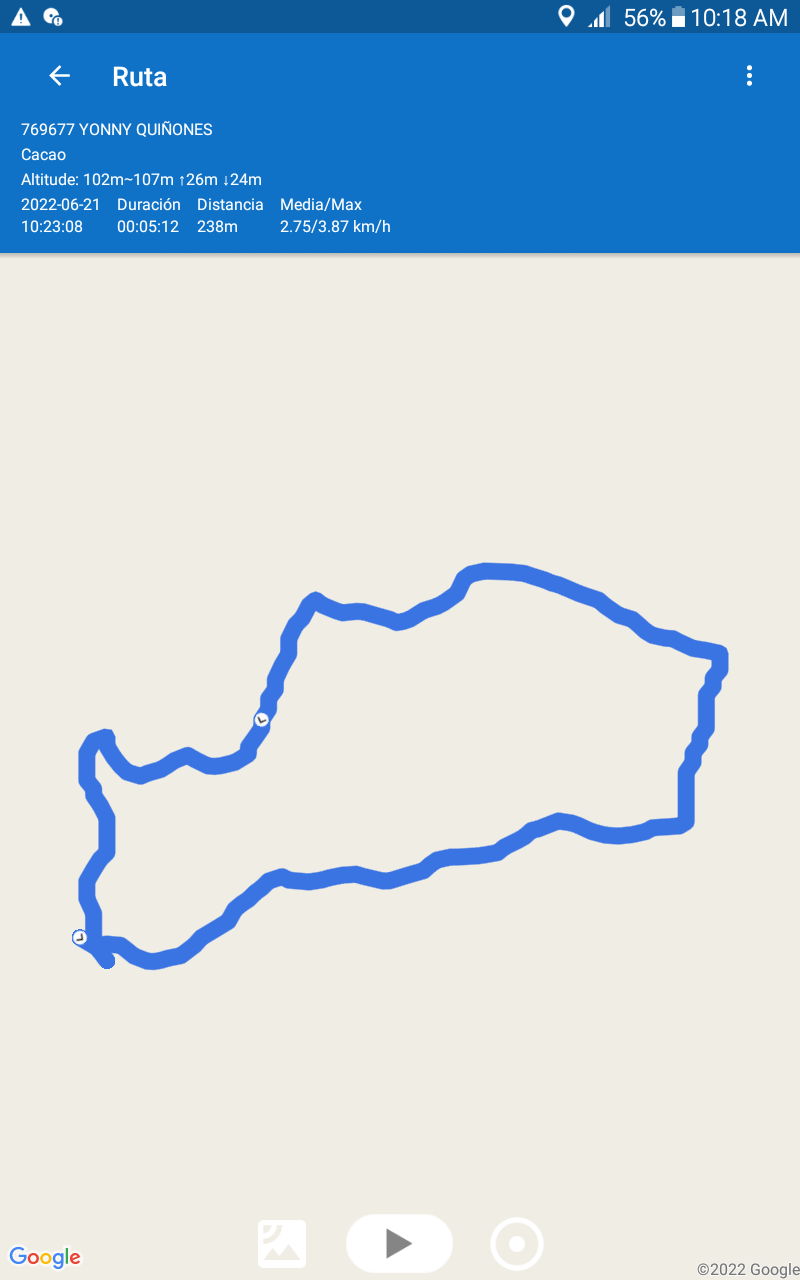Screen dimensions: 800x1280
Task: Tap the route start marker on the map
Action: coord(80,937)
